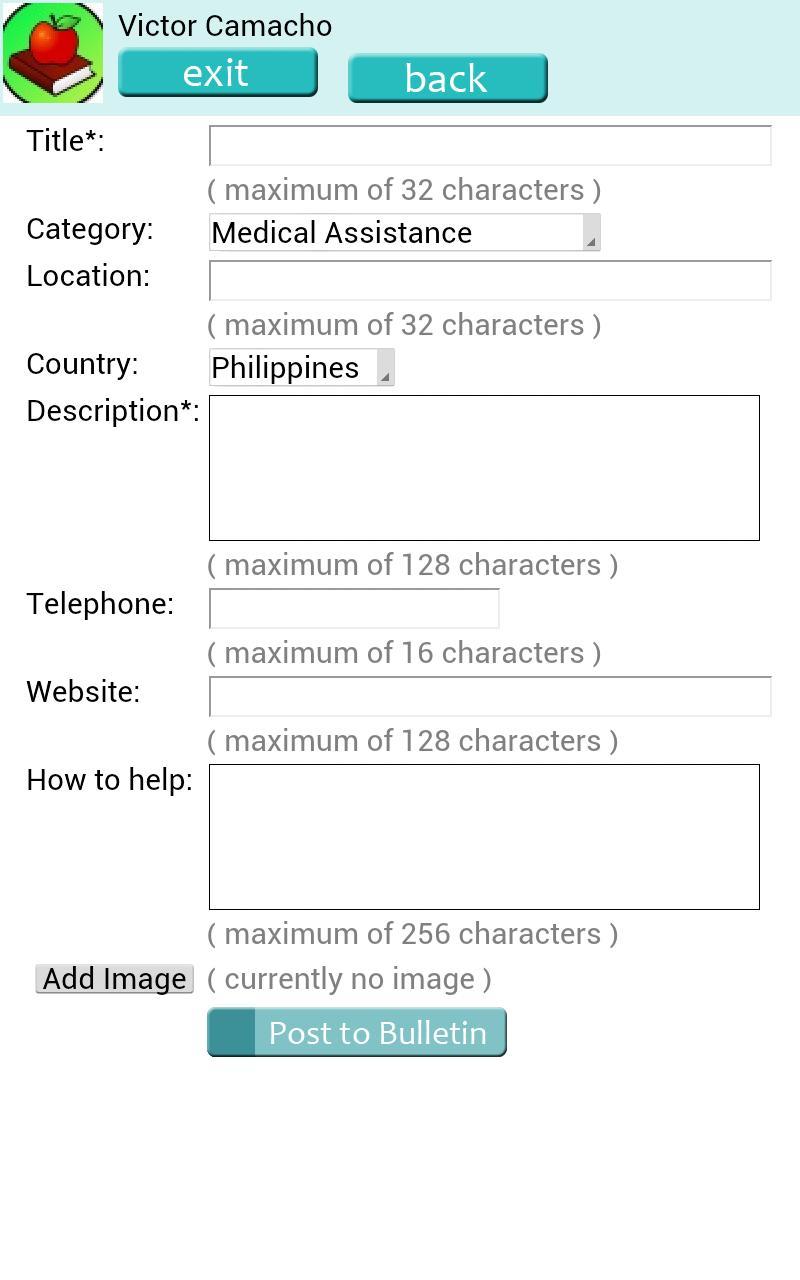The width and height of the screenshot is (800, 1280).
Task: Go back with the back button
Action: pos(447,78)
